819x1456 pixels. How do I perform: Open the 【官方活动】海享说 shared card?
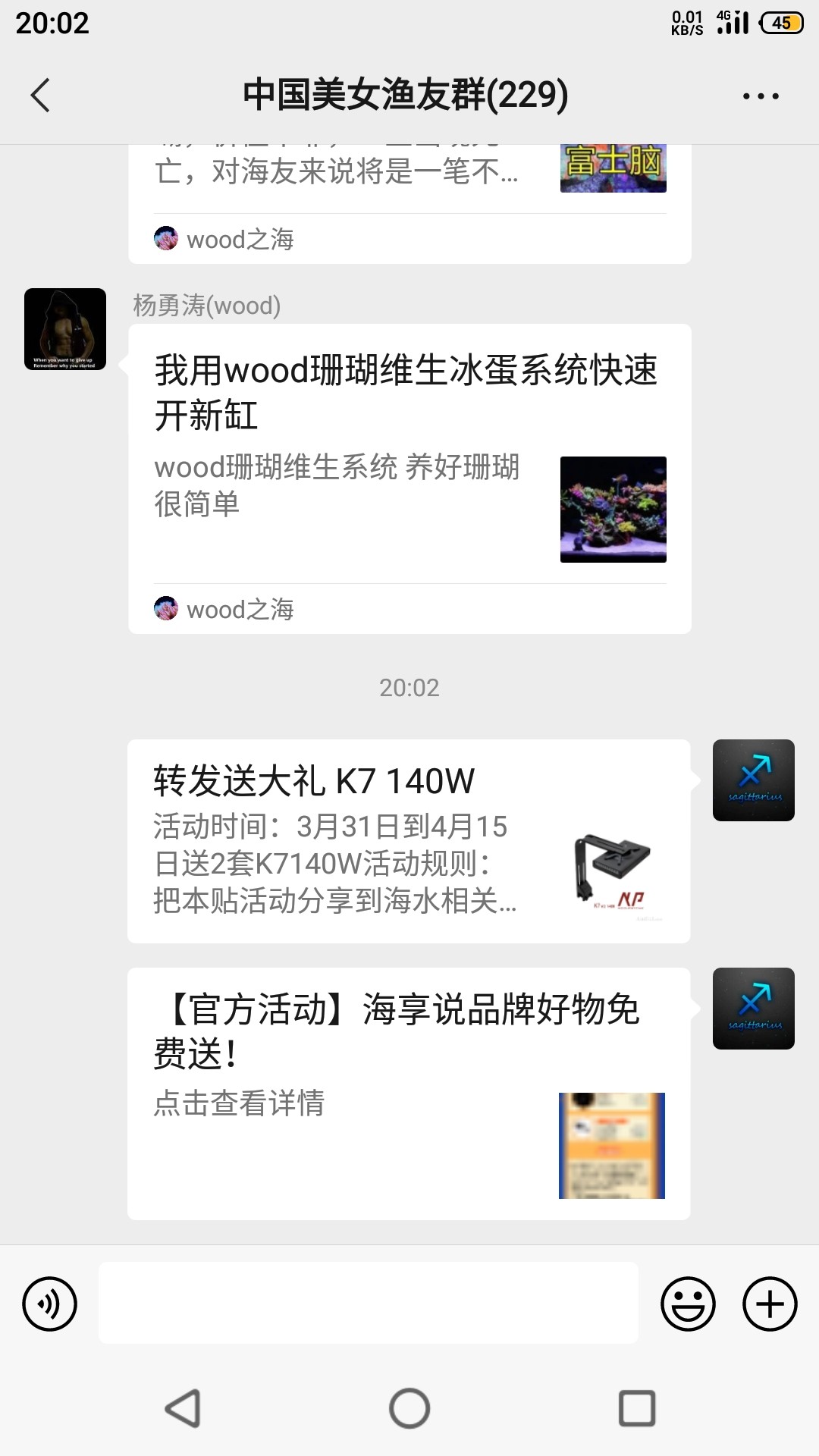(x=408, y=1092)
